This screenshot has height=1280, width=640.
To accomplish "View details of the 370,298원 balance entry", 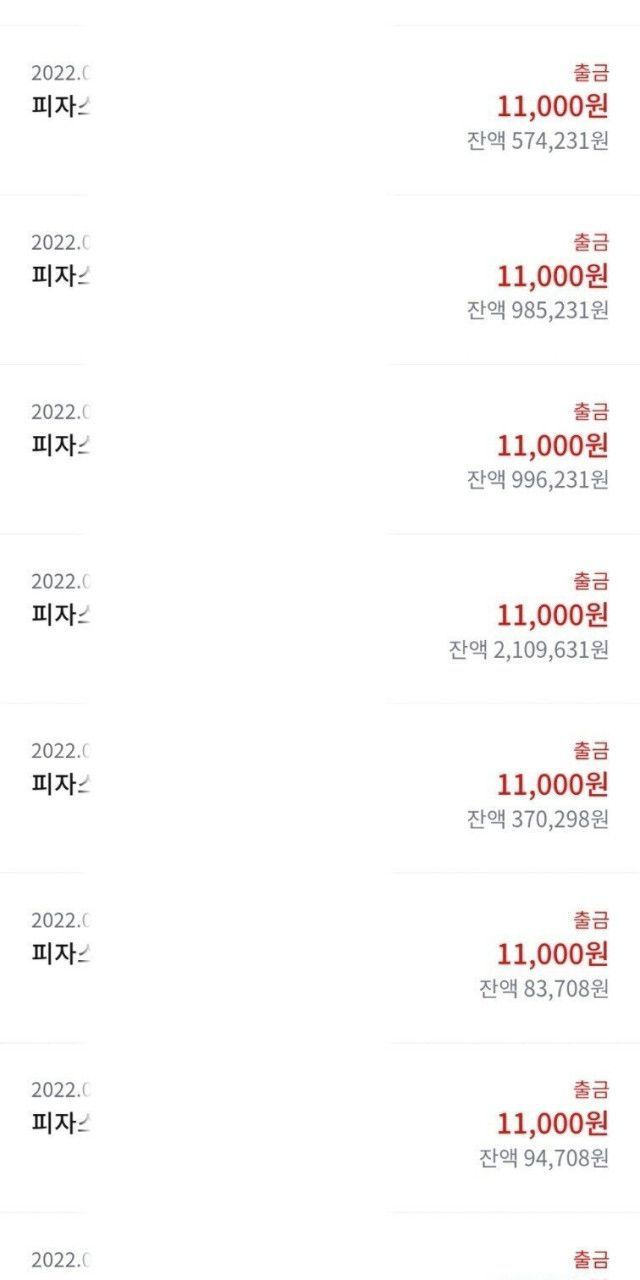I will tap(320, 786).
